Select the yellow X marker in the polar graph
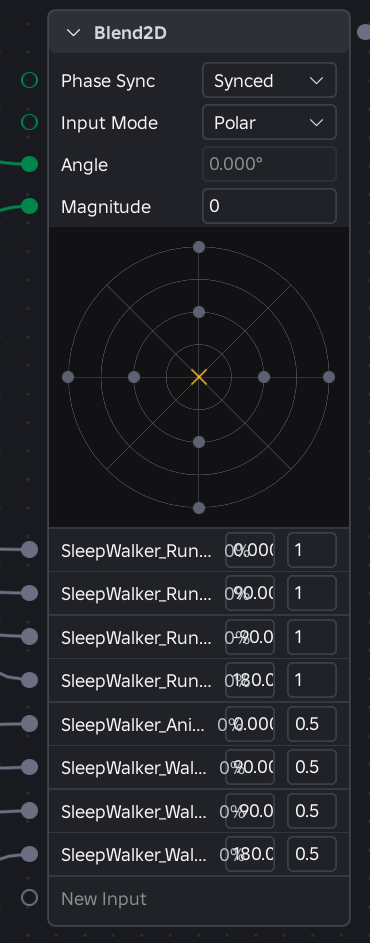 coord(199,377)
